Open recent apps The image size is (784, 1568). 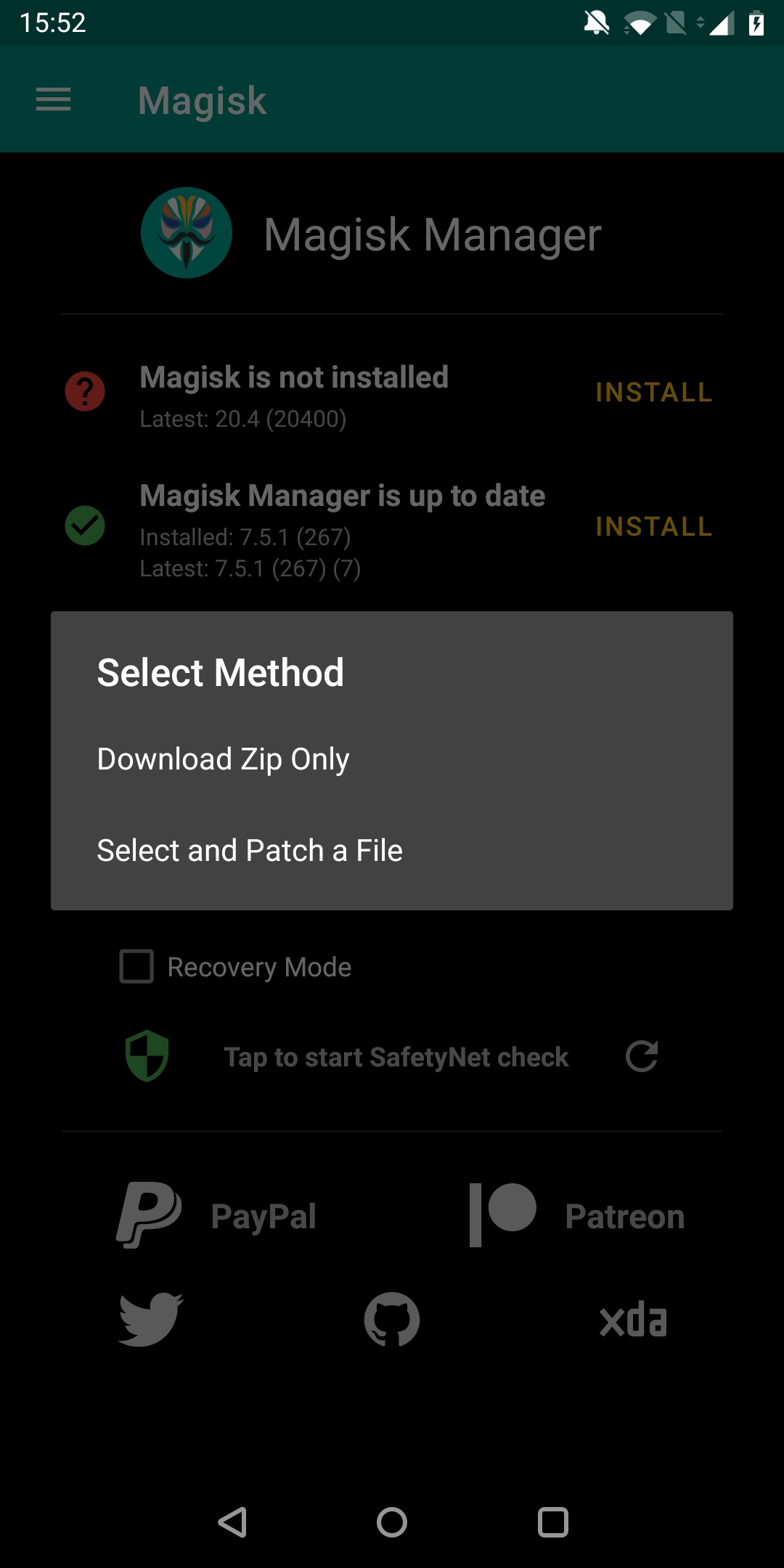[552, 1522]
